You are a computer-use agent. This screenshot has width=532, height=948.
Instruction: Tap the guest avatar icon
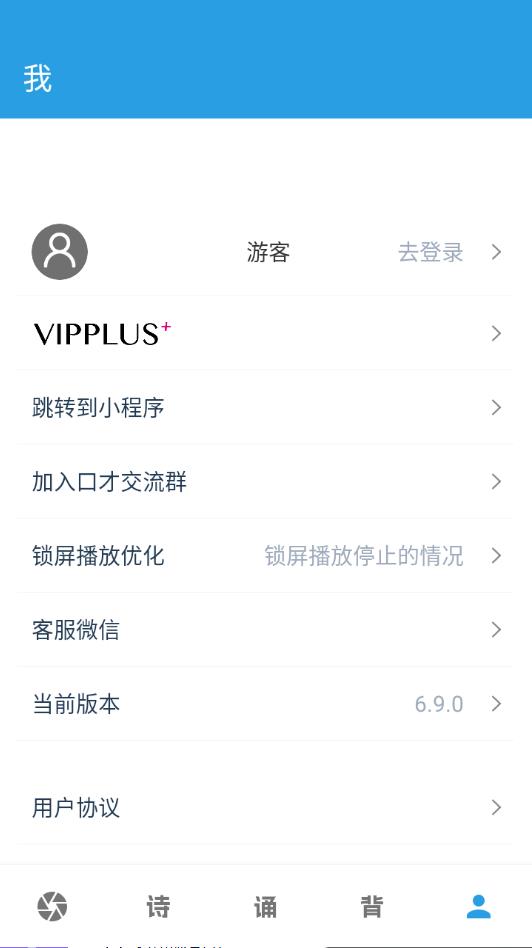(x=59, y=252)
